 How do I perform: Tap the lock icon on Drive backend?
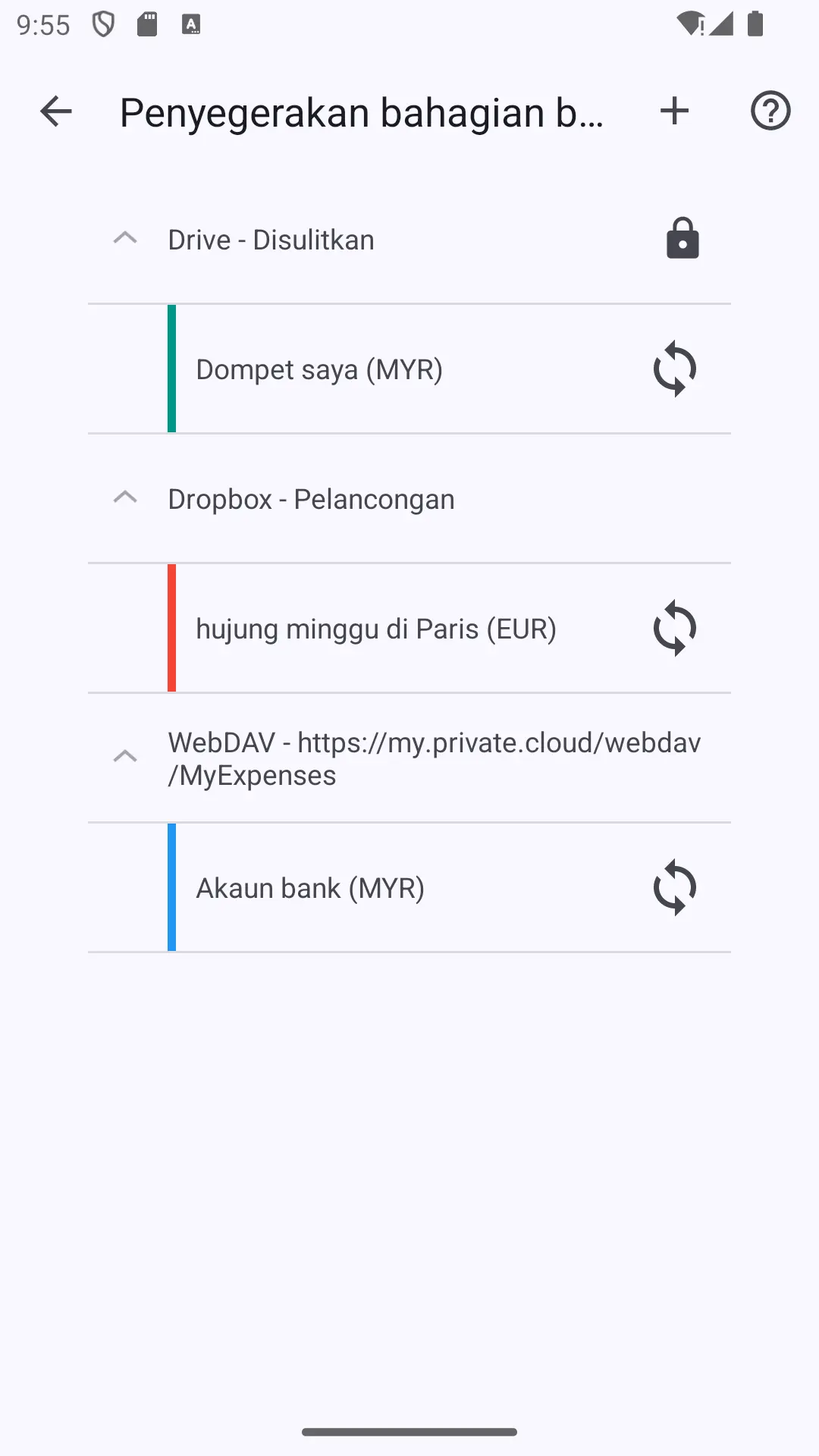[x=682, y=239]
